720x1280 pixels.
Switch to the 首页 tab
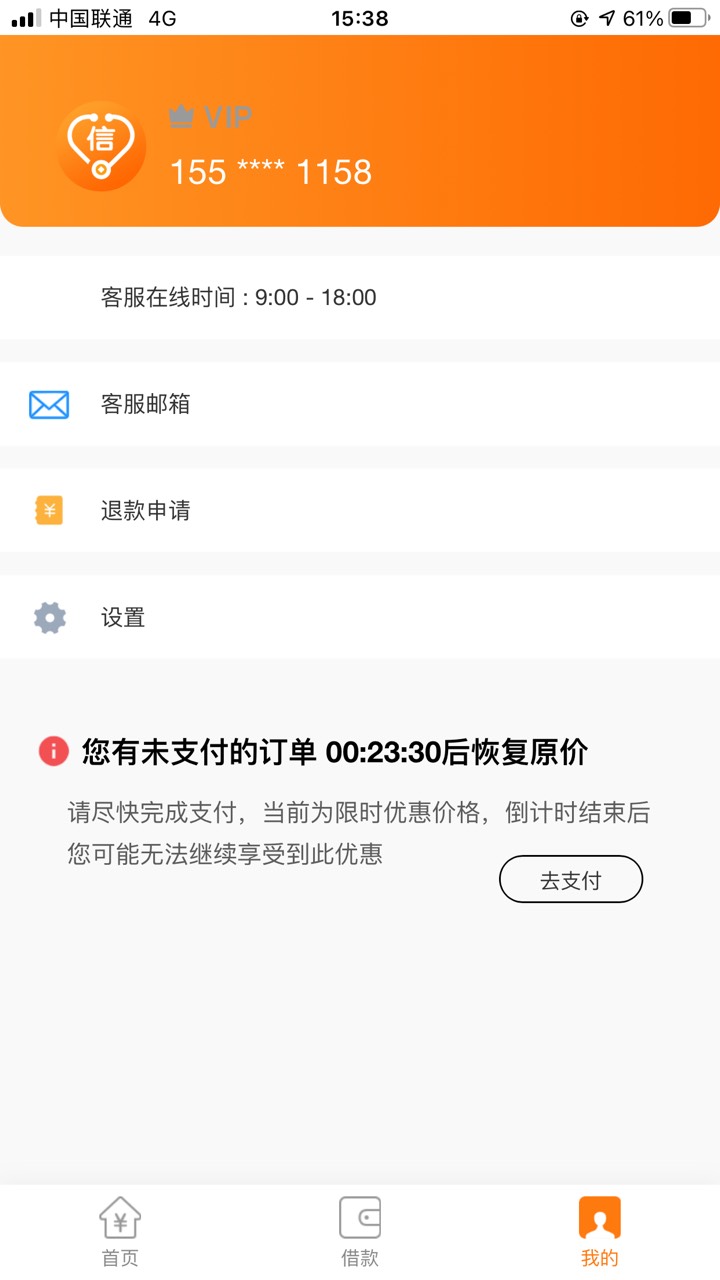click(x=120, y=1233)
